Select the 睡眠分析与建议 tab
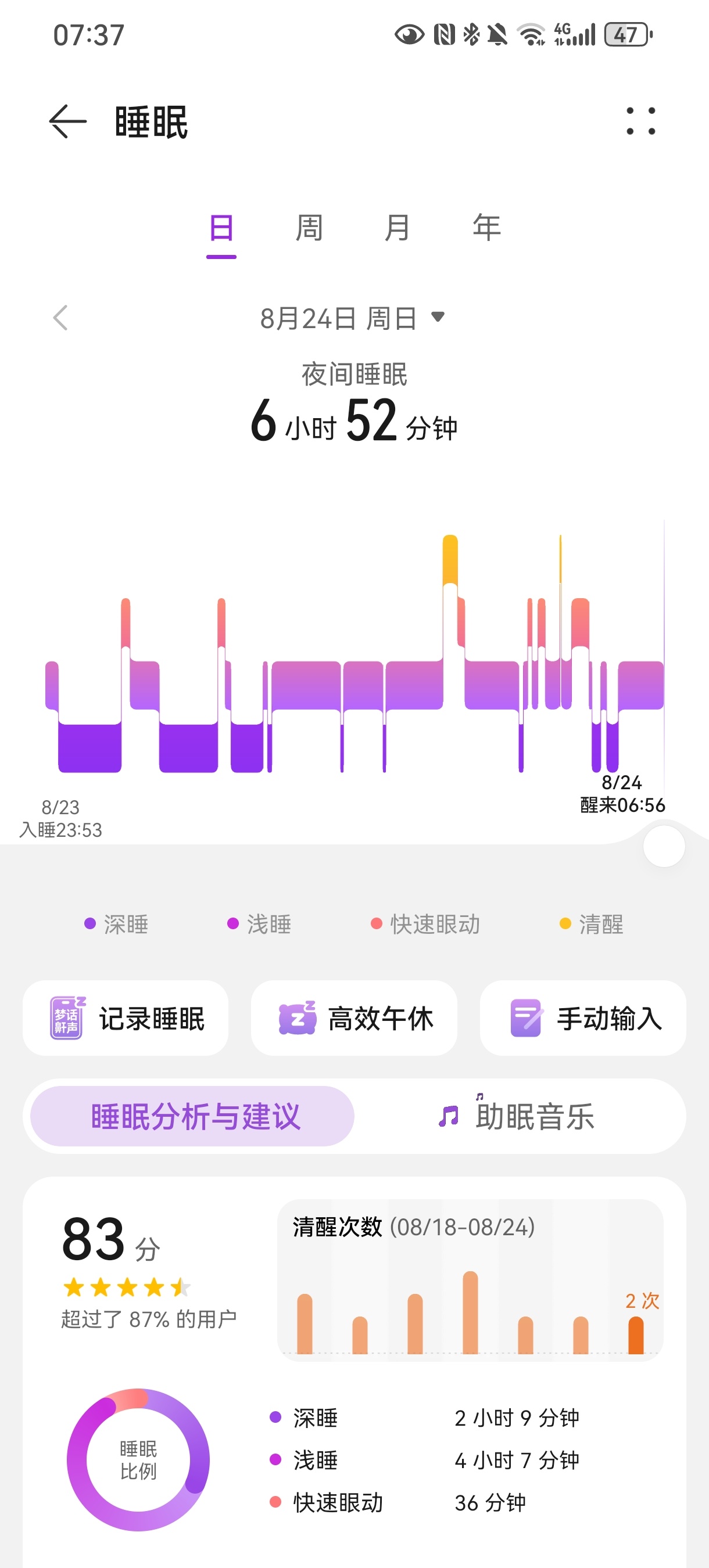The image size is (709, 1568). (x=192, y=1116)
